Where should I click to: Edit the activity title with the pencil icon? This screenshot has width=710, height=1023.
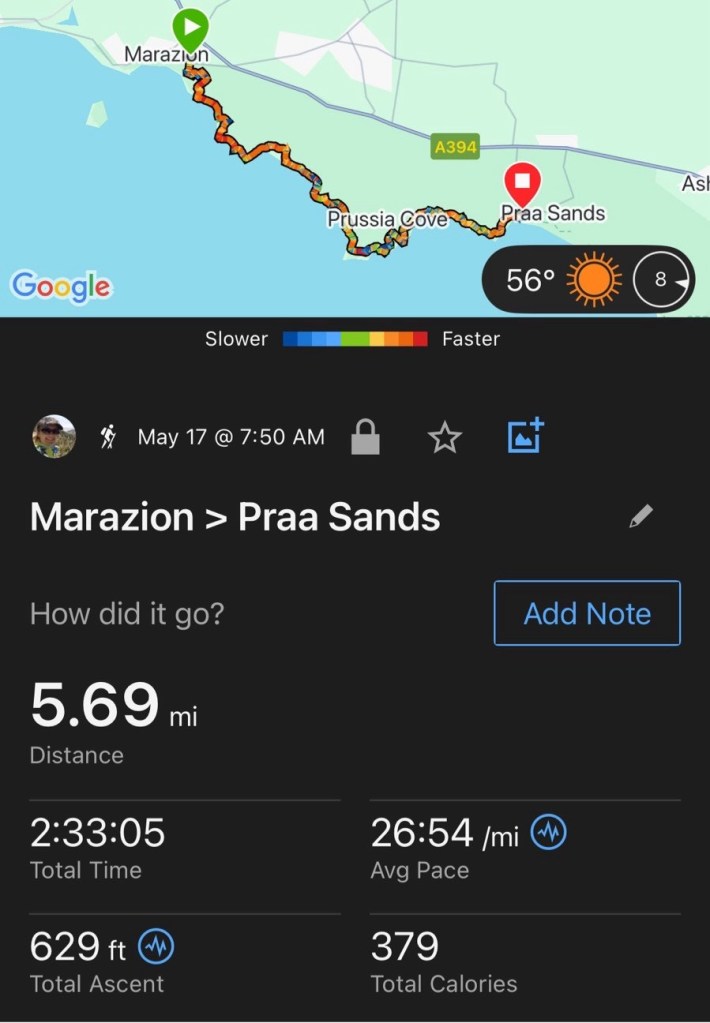641,516
